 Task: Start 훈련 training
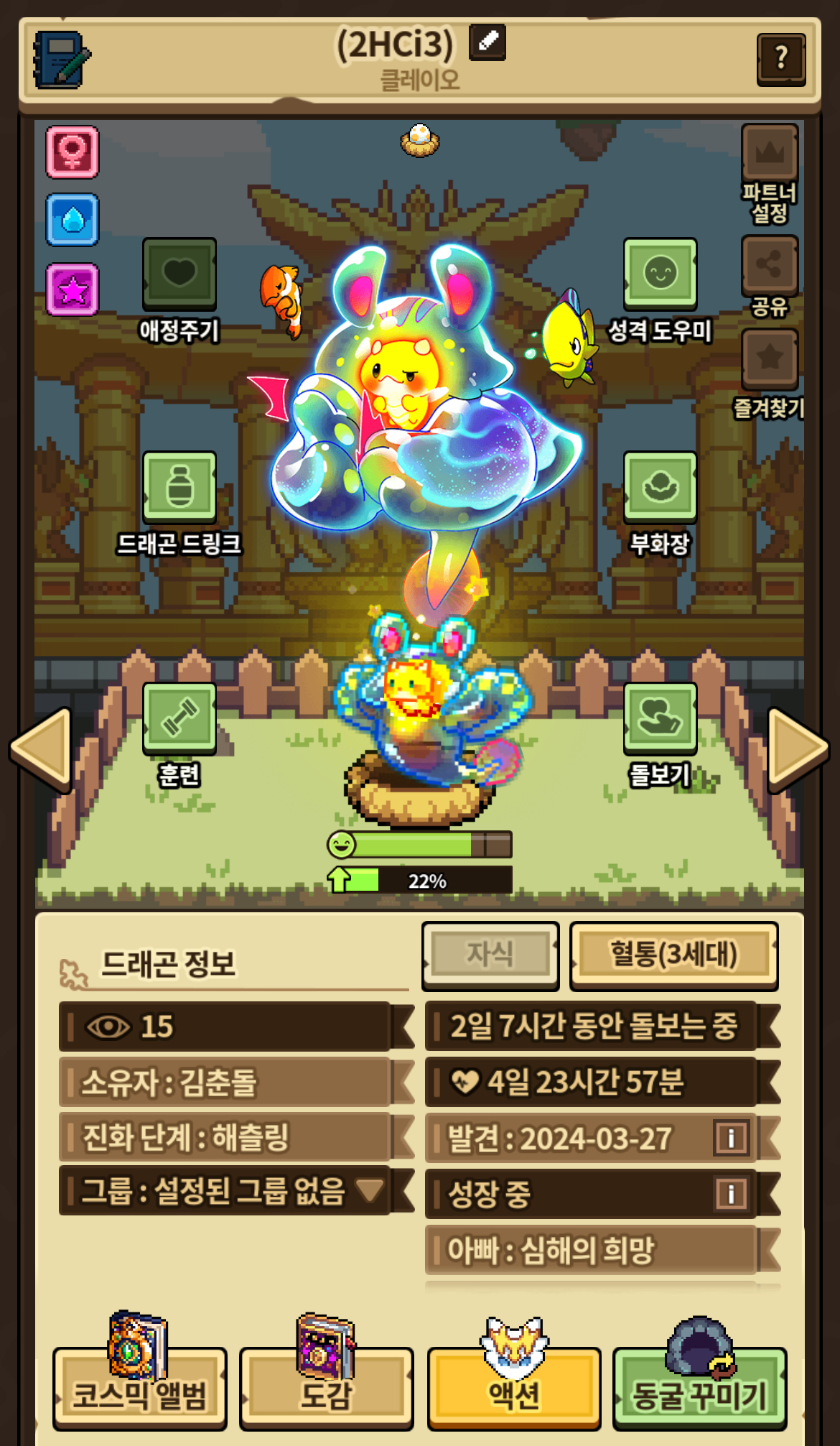point(179,718)
